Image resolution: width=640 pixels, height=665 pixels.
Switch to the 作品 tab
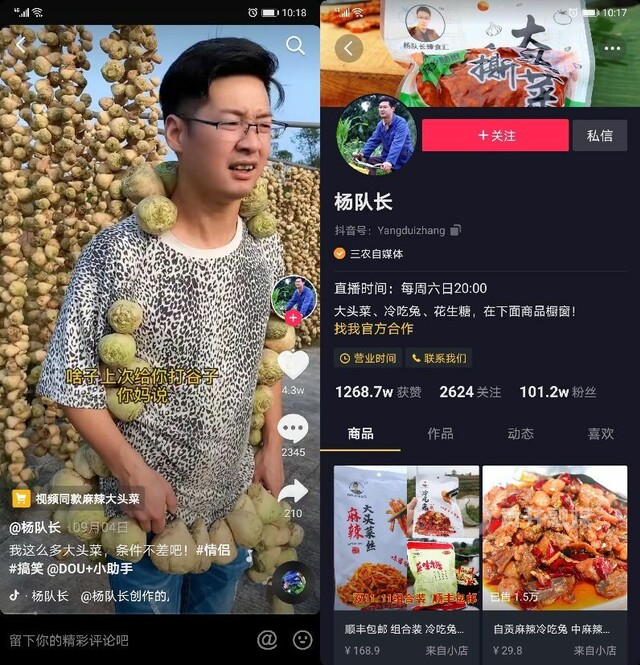point(440,434)
